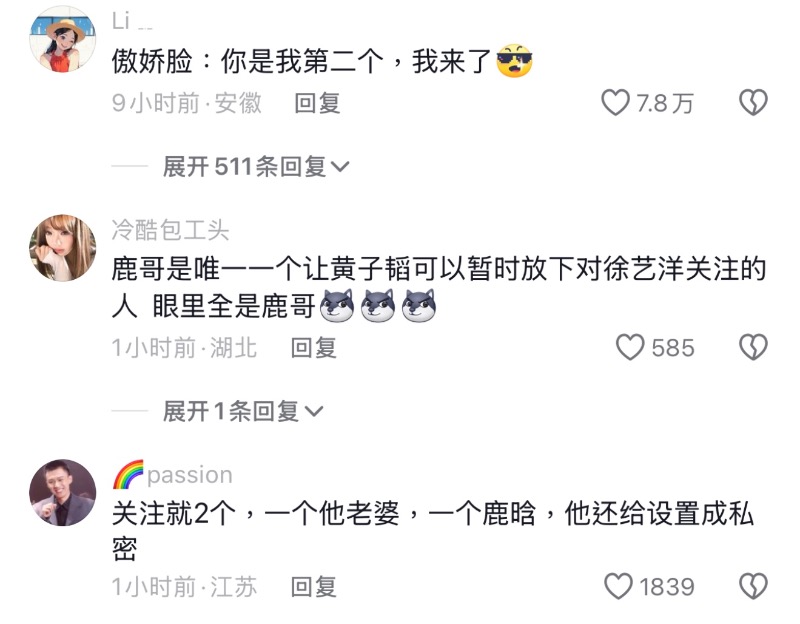Dislike passion's comment
Image resolution: width=800 pixels, height=624 pixels.
752,586
